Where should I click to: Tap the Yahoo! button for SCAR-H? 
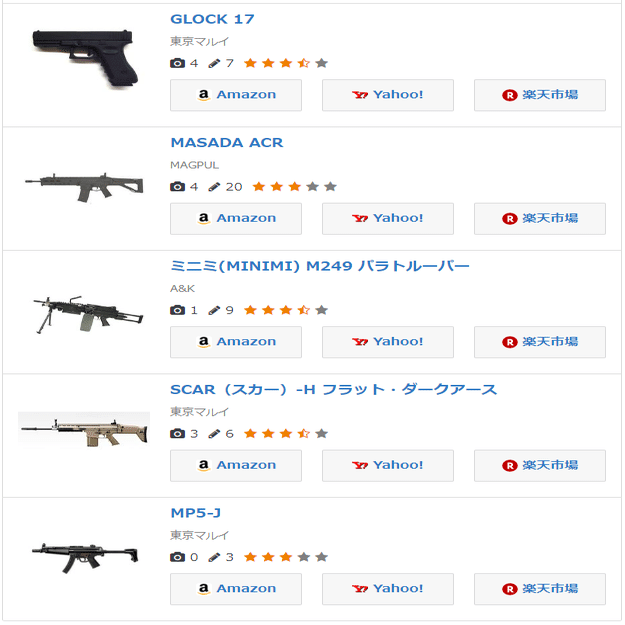coord(387,465)
